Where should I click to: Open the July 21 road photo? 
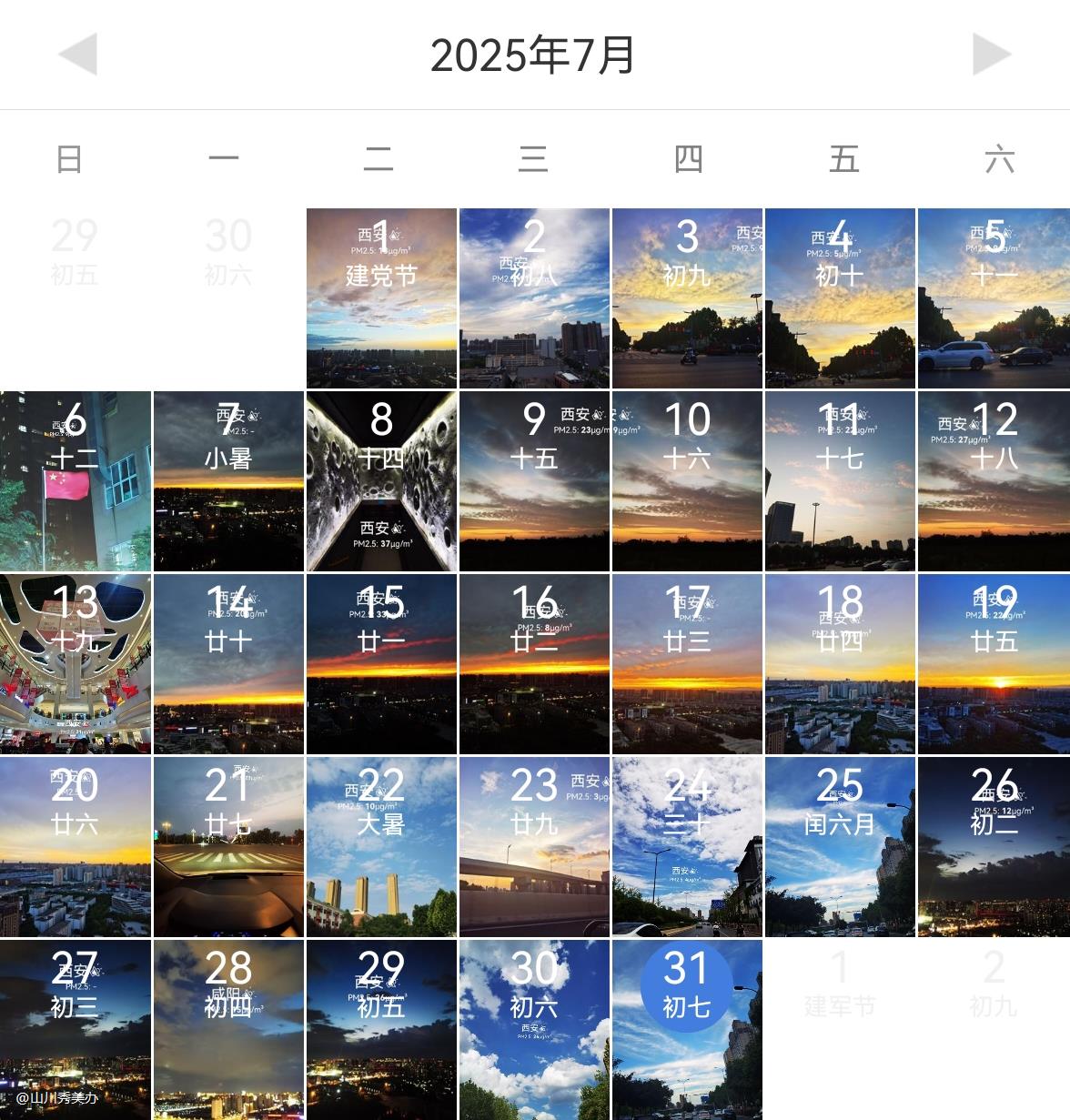228,847
